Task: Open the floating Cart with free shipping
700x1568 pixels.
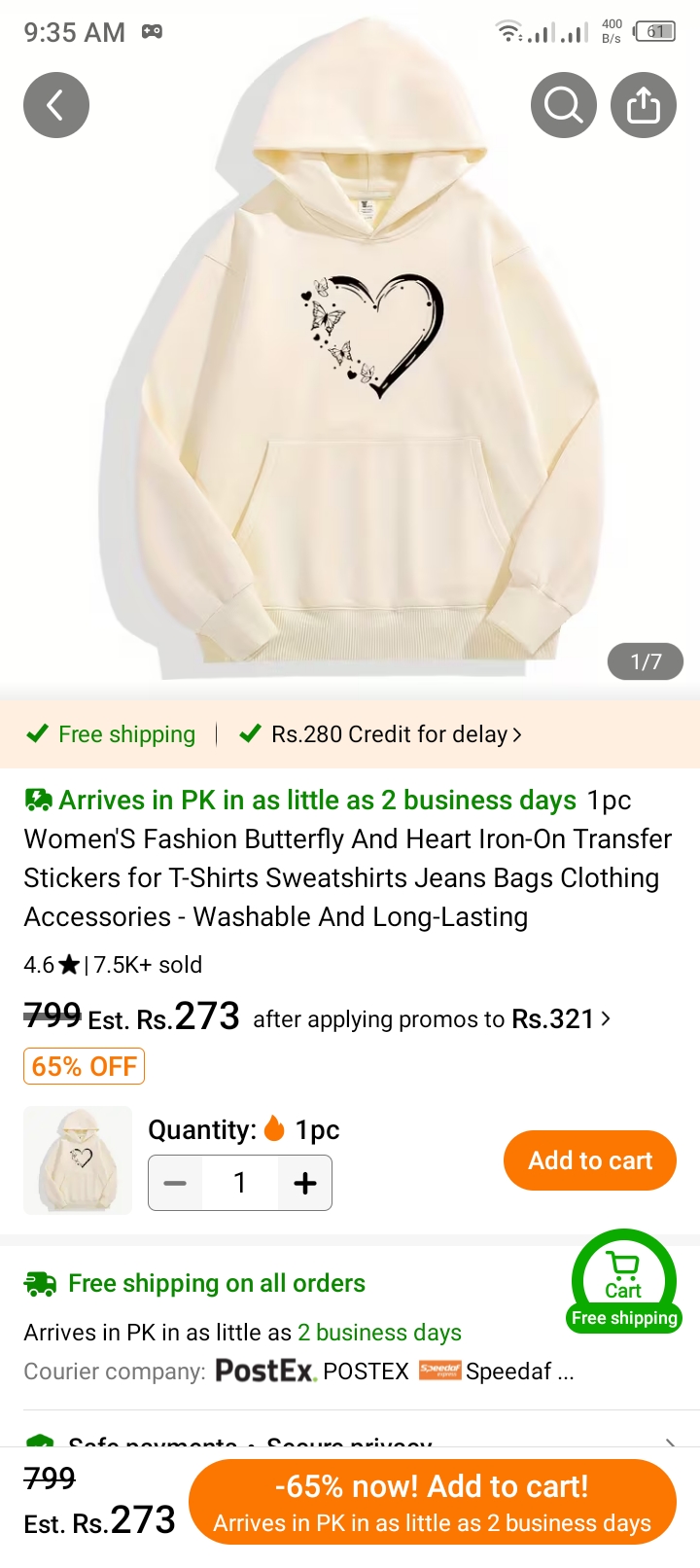Action: click(624, 1282)
